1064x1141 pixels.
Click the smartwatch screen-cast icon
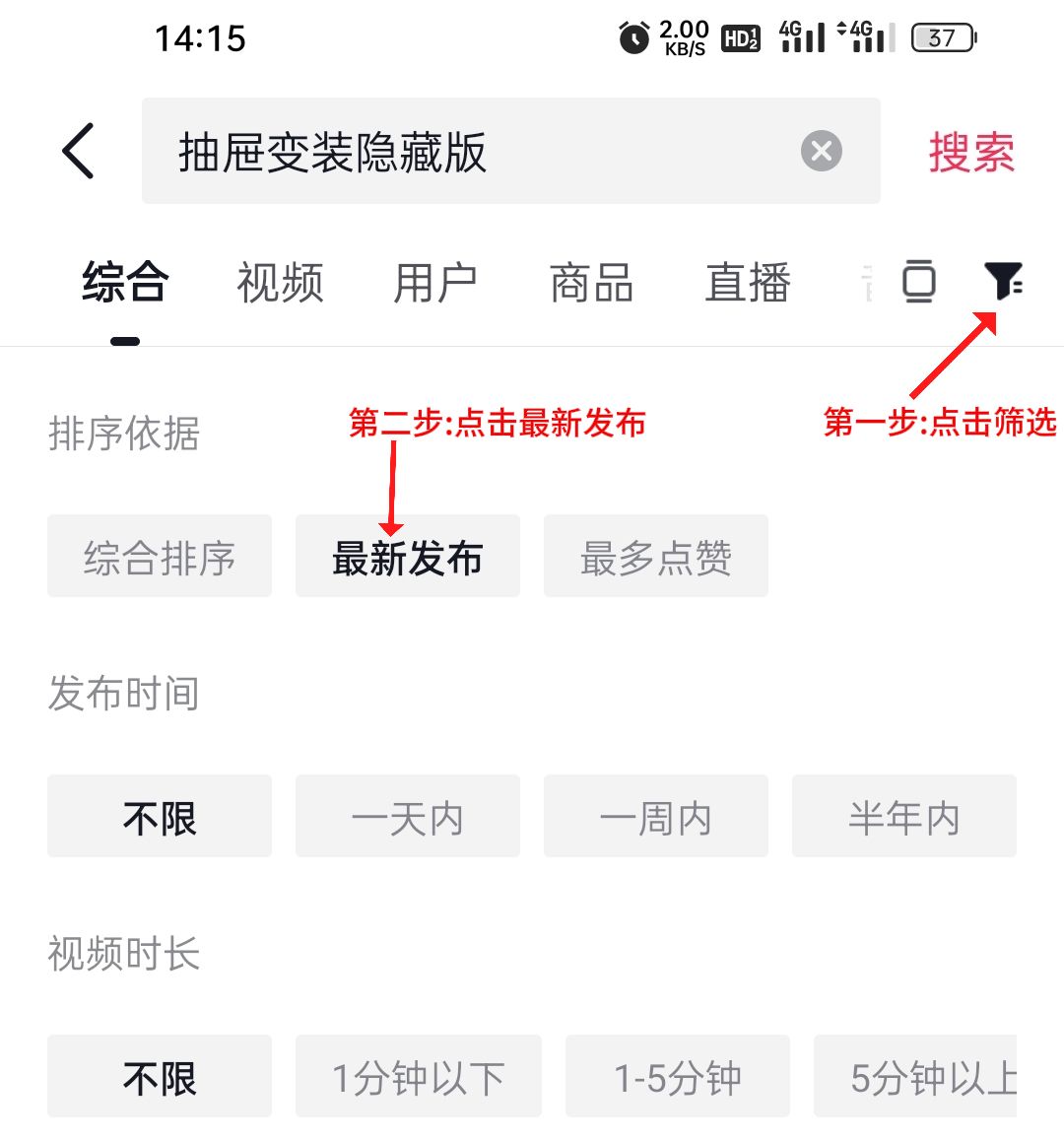point(916,283)
